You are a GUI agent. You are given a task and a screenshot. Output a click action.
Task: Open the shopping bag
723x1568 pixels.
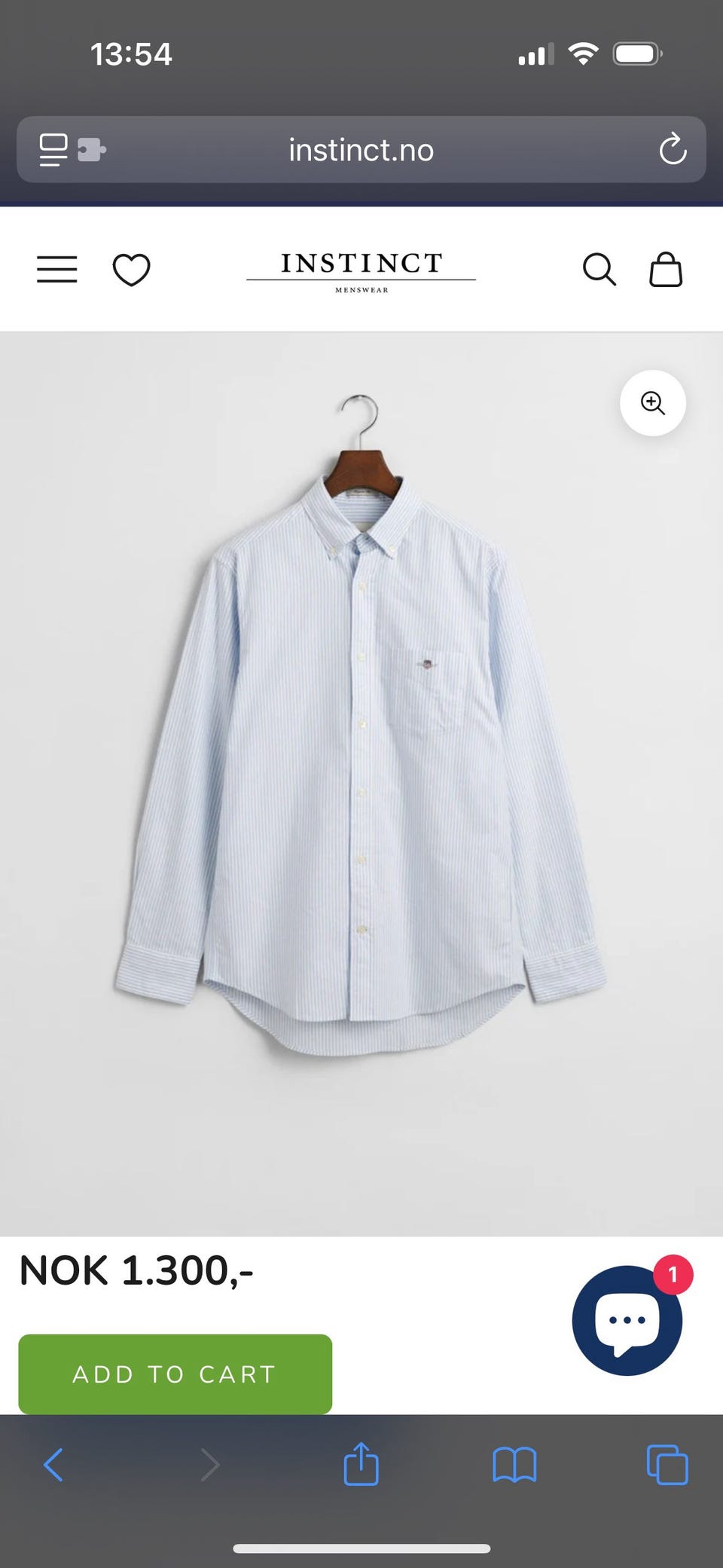(666, 270)
